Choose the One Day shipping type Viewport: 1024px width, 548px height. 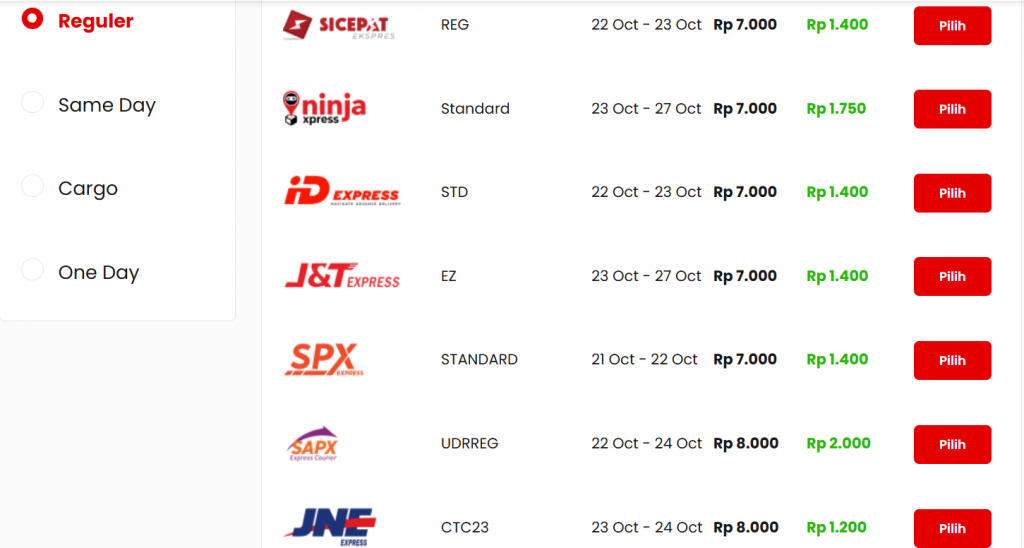tap(33, 270)
